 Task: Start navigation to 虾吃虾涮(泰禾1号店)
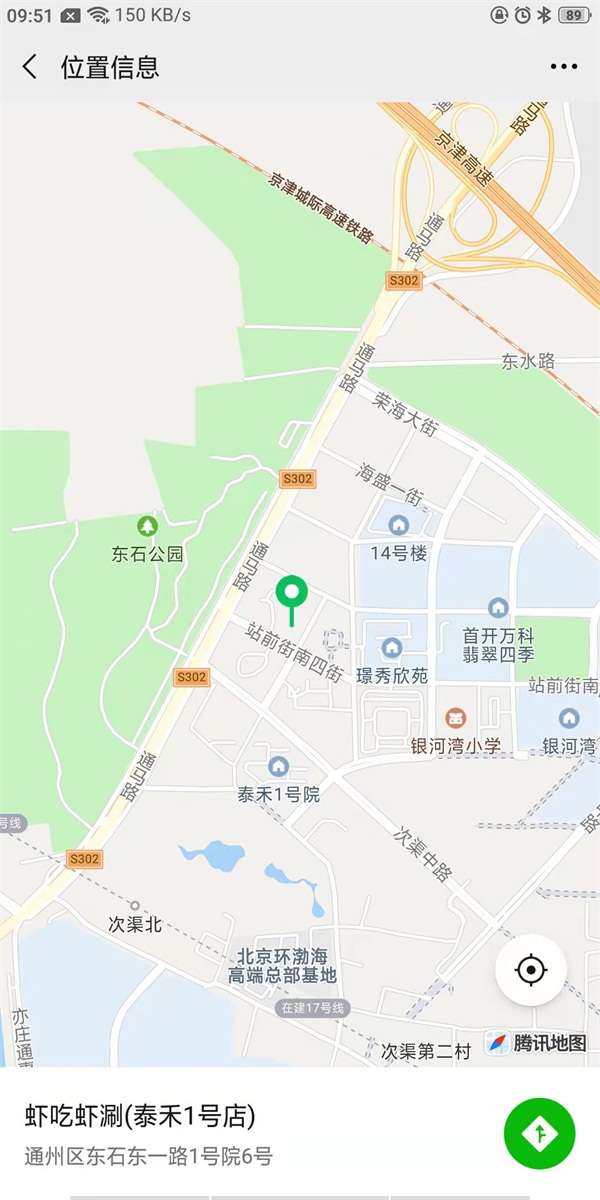click(540, 1133)
